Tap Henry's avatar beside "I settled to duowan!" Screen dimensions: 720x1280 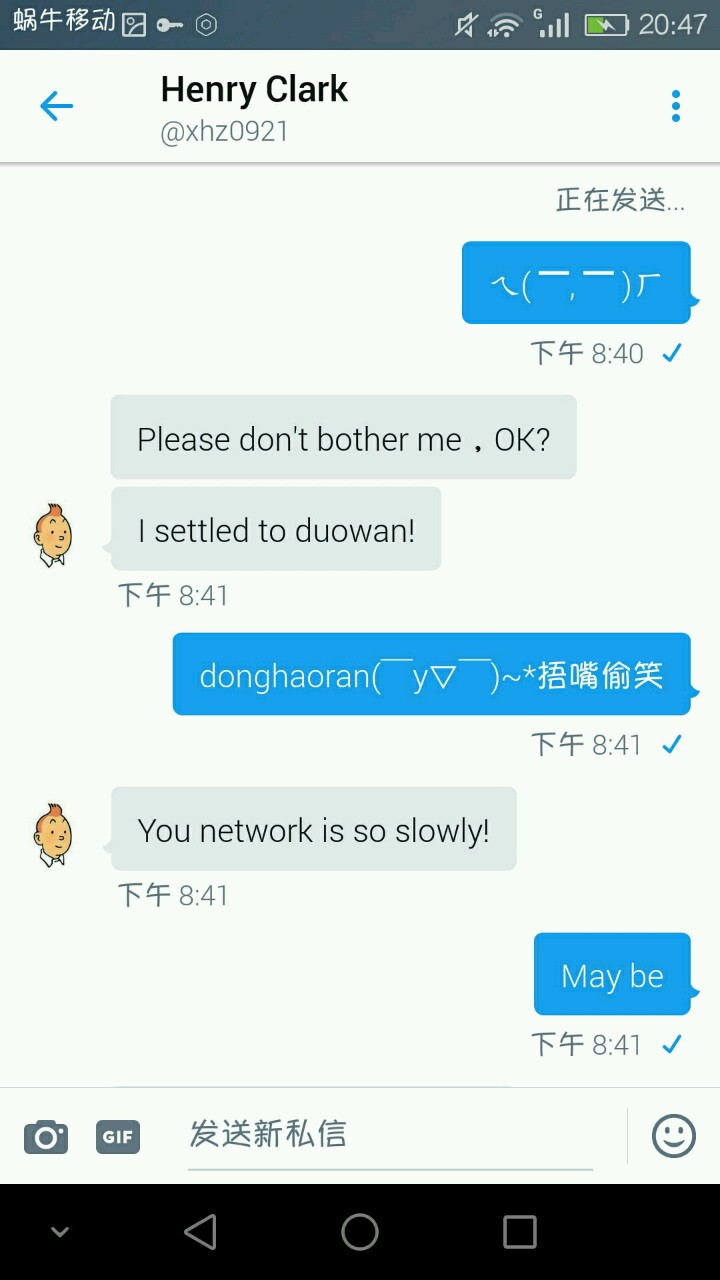click(x=53, y=535)
